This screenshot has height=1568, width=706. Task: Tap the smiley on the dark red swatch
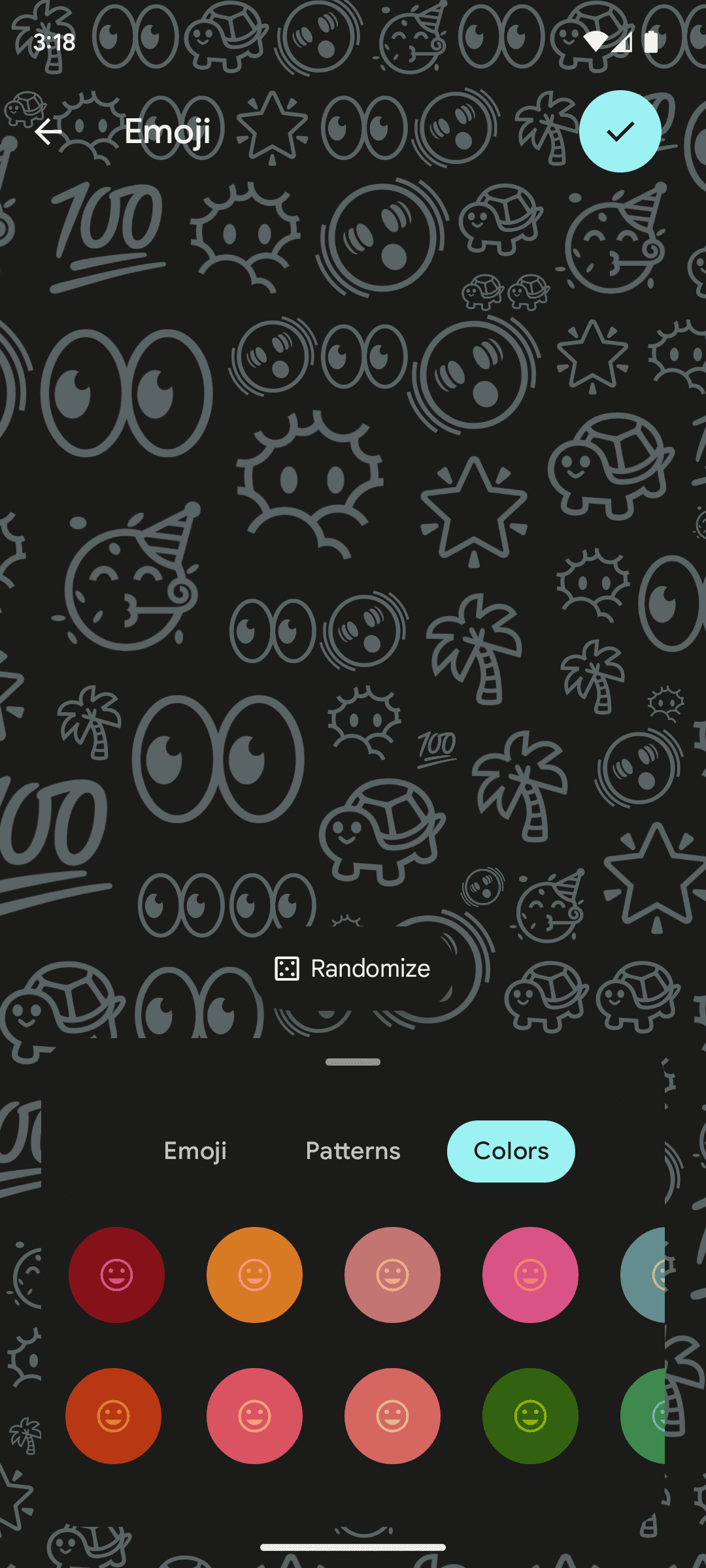(116, 1273)
